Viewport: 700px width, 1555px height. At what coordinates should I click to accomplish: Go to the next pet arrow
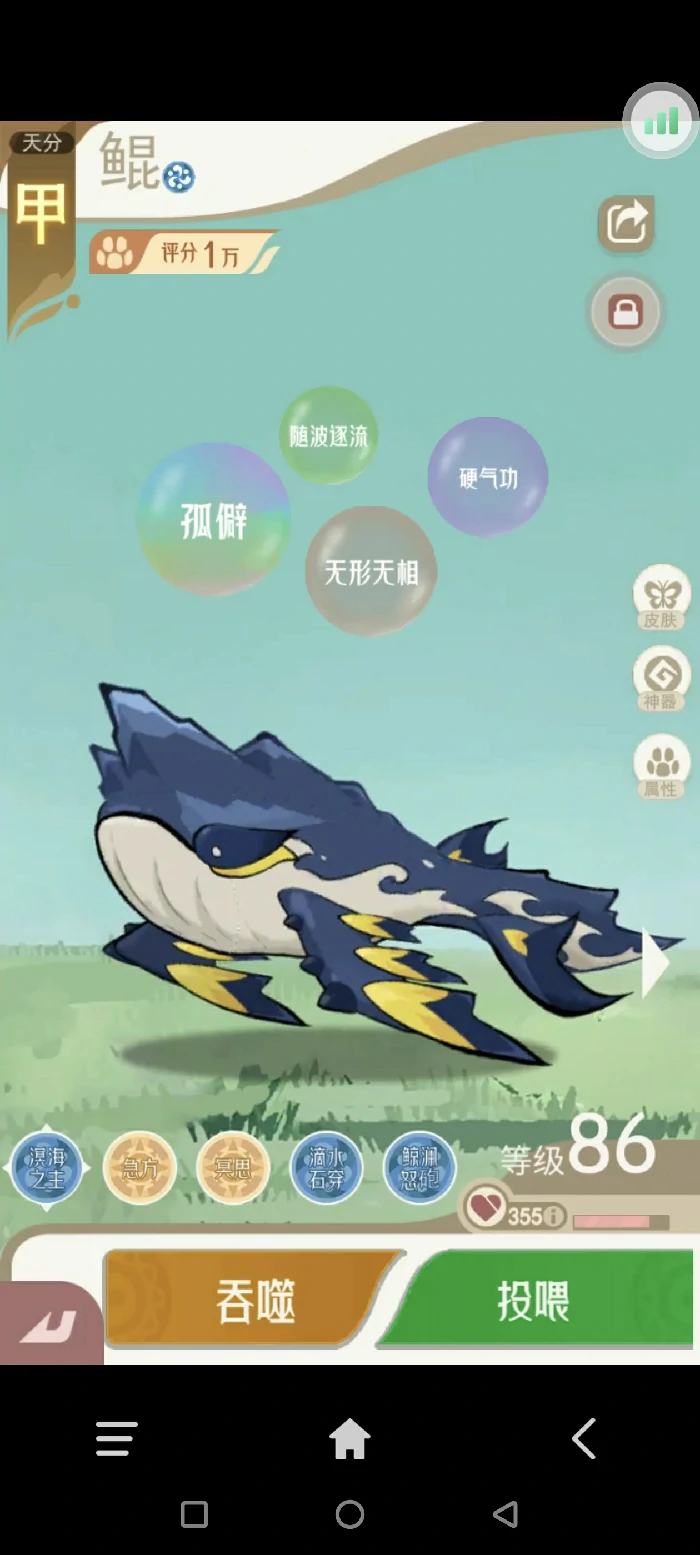coord(655,965)
